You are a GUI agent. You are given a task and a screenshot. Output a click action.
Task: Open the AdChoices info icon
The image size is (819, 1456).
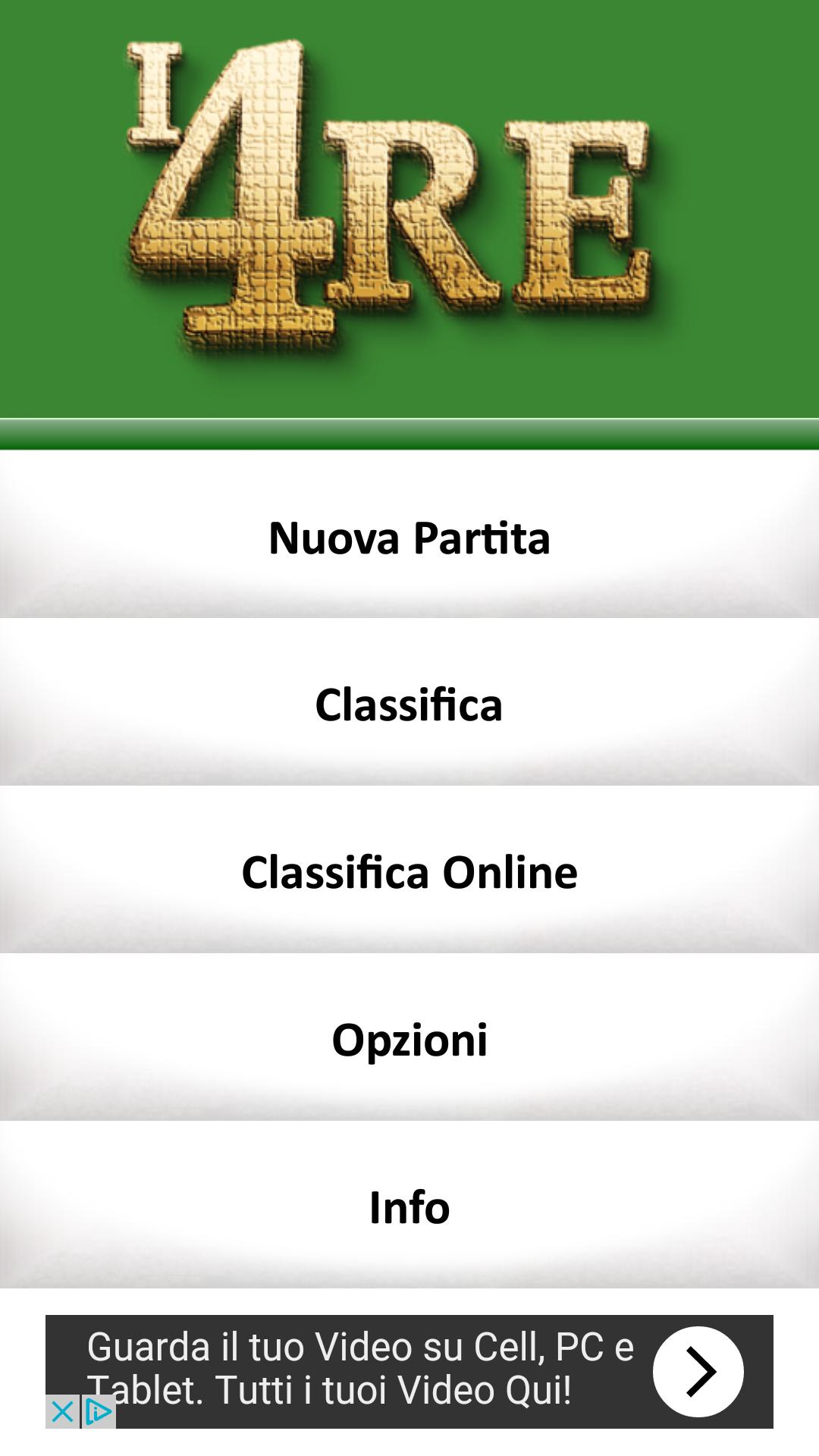(x=99, y=1412)
